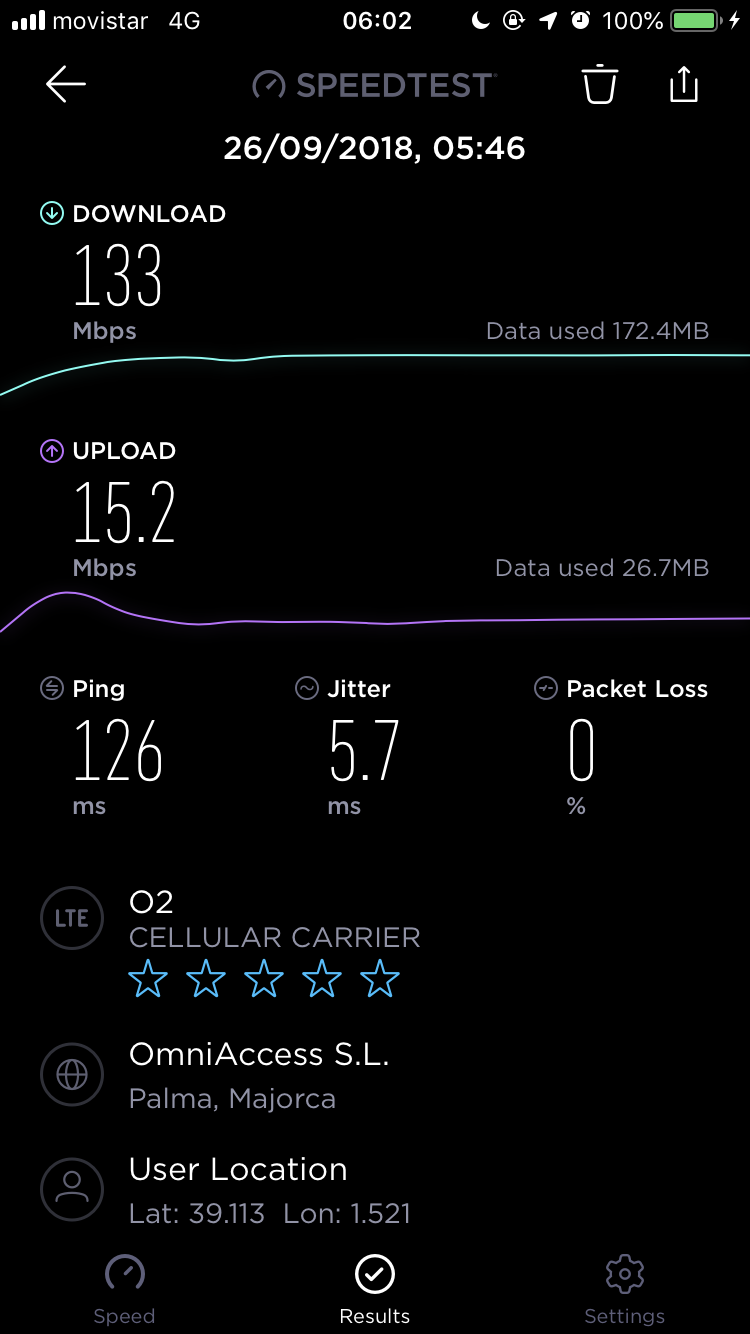Tap the Packet Loss checkmark icon
This screenshot has width=750, height=1334.
[545, 688]
